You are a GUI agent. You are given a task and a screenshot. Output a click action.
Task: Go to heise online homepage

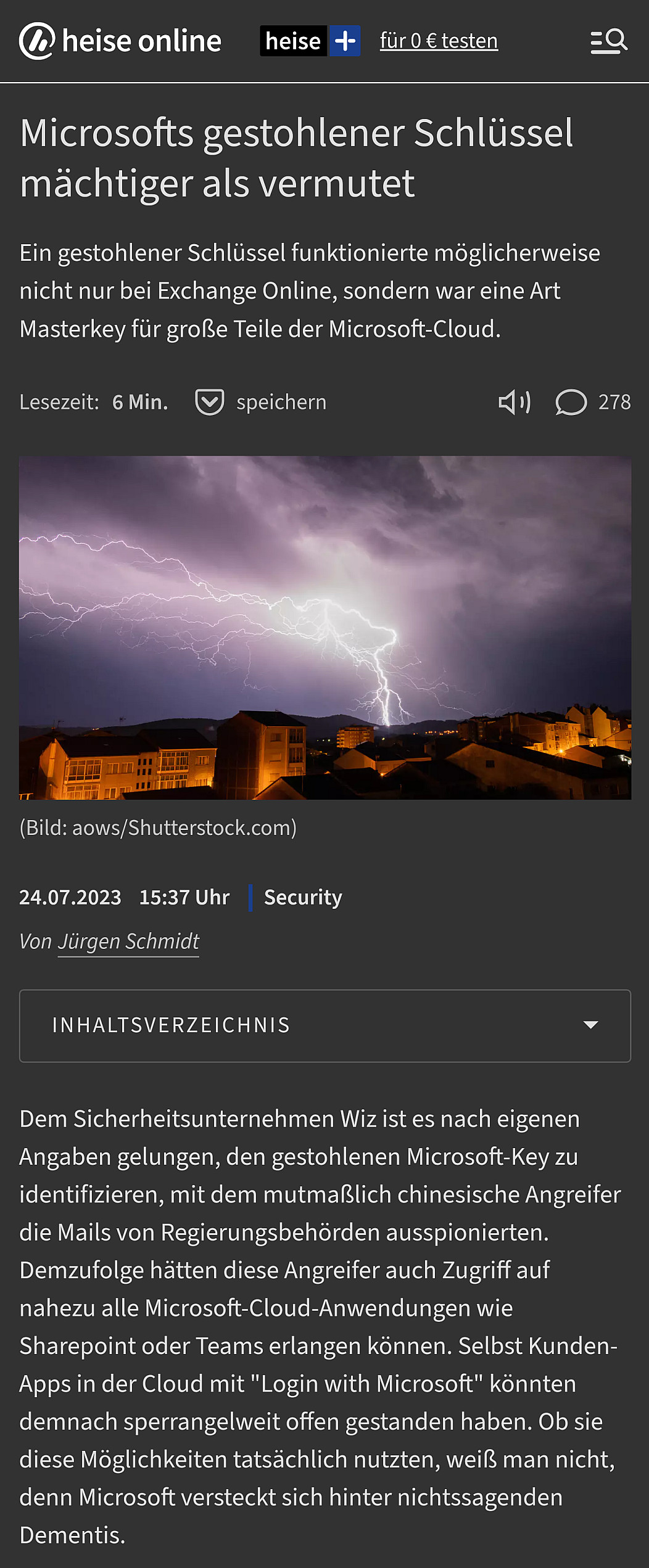click(x=120, y=41)
